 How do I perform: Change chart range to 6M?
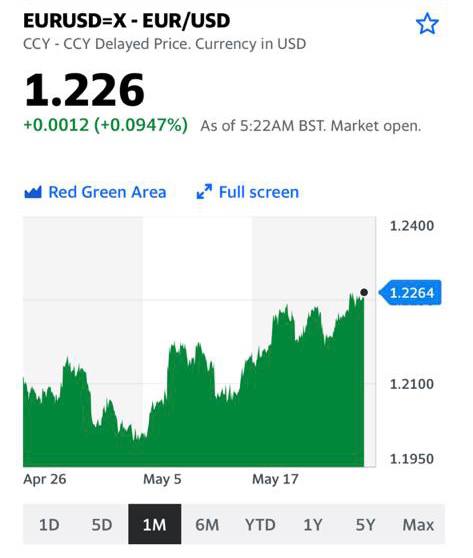tap(207, 525)
